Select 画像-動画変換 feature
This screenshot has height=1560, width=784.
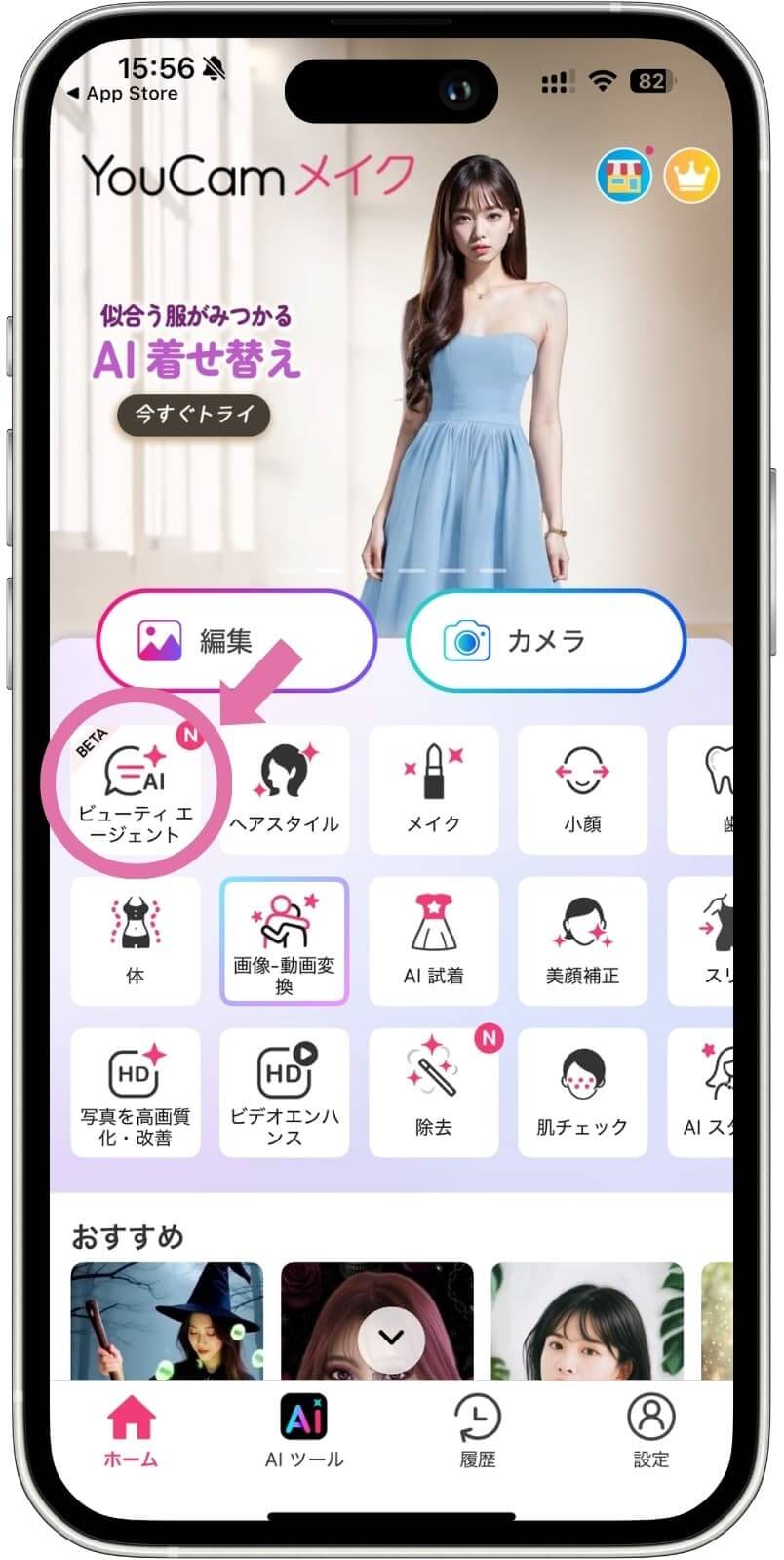click(284, 941)
